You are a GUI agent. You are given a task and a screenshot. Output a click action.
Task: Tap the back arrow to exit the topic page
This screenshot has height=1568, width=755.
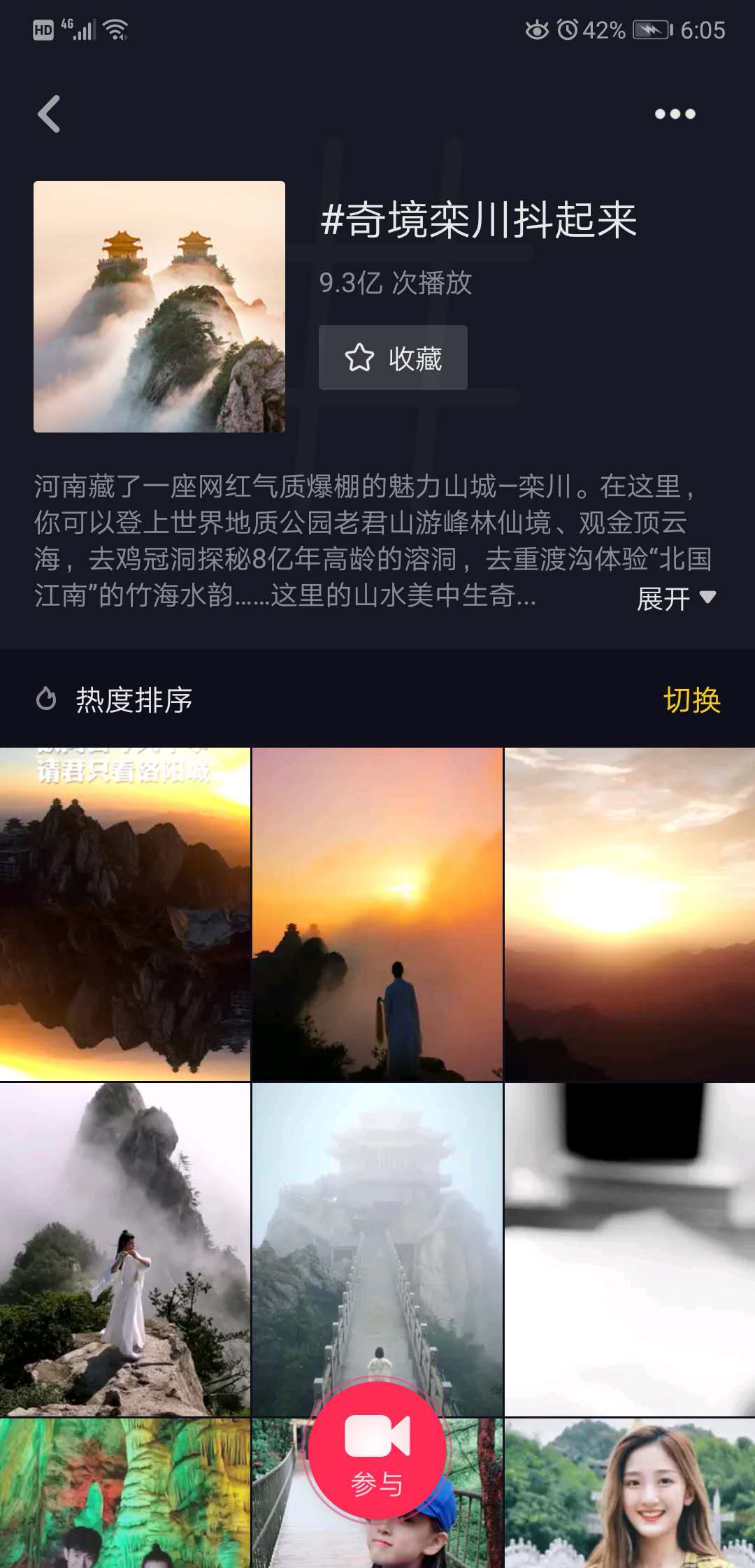49,113
